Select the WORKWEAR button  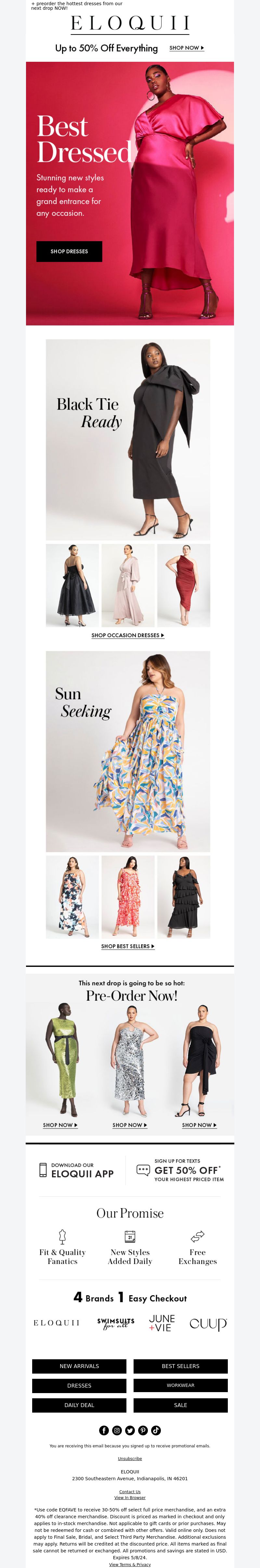coord(180,1385)
